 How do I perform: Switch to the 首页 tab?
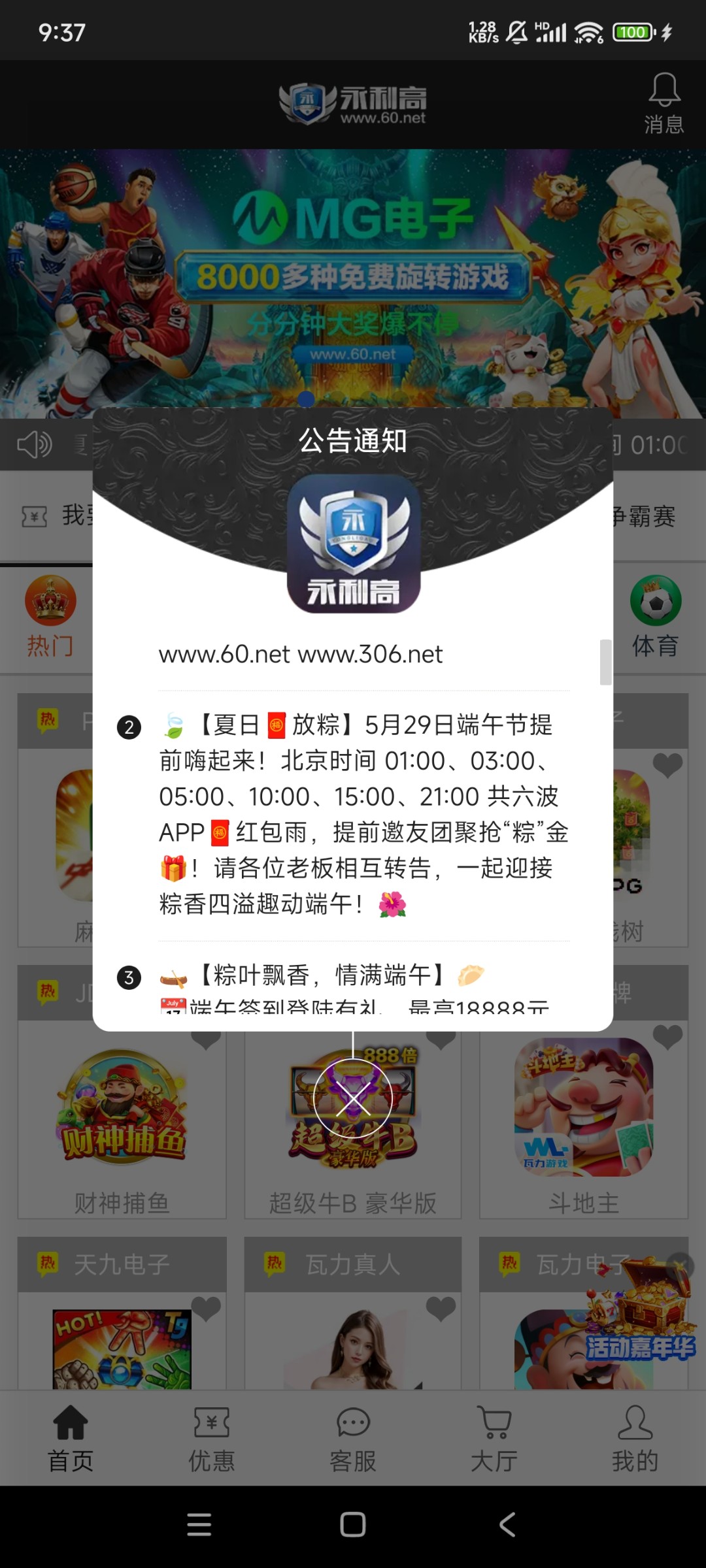[71, 1438]
